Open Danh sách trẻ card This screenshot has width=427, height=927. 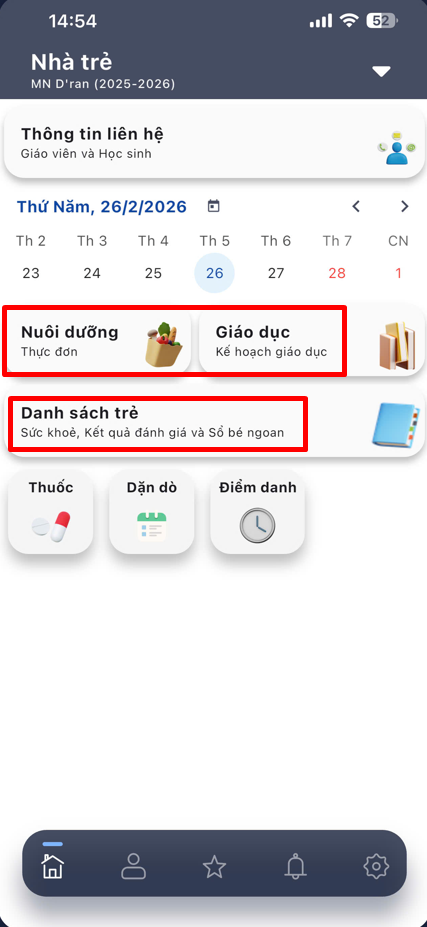pyautogui.click(x=214, y=422)
